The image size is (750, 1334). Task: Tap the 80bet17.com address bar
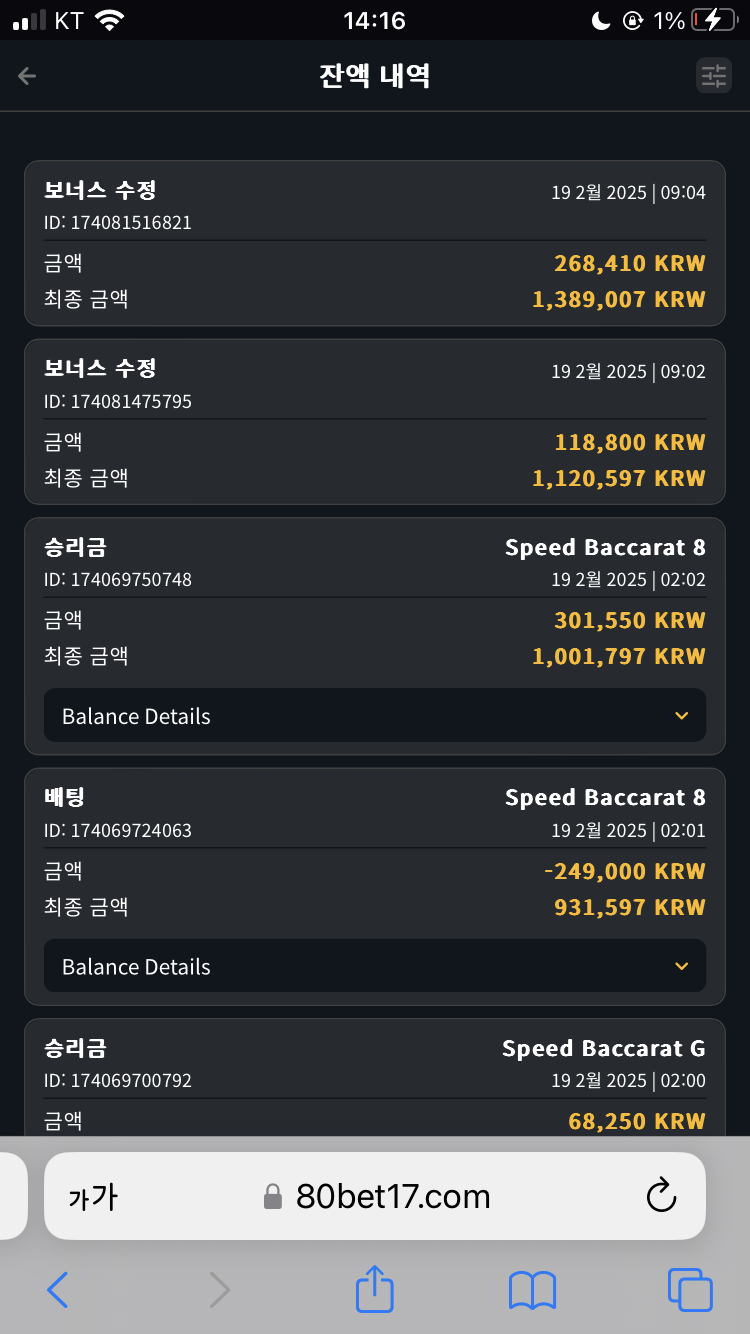click(x=376, y=1196)
